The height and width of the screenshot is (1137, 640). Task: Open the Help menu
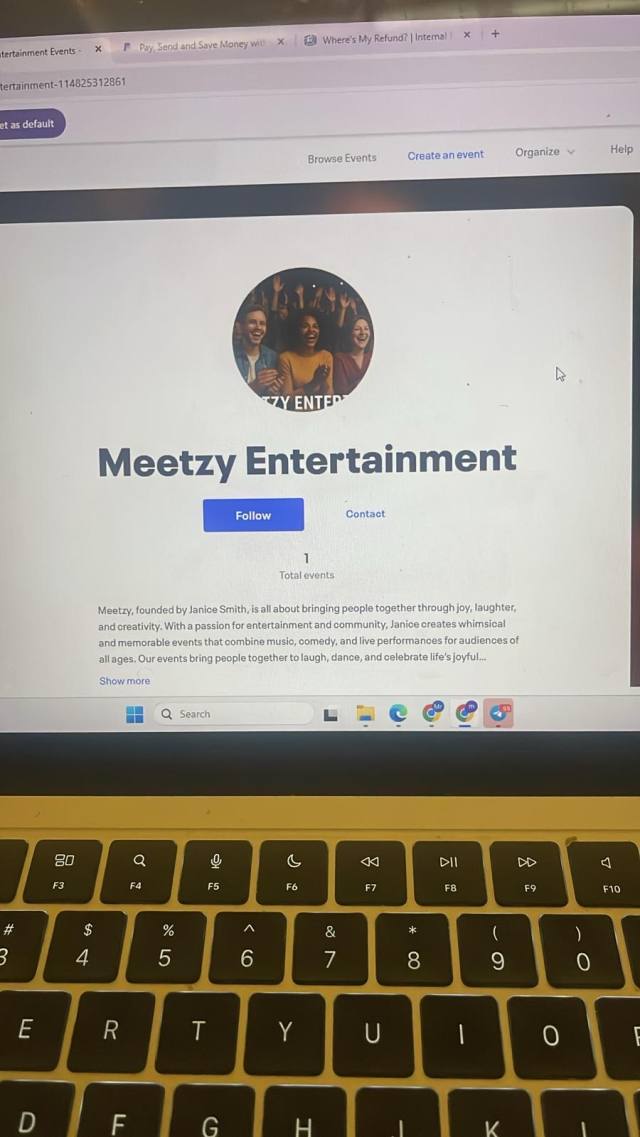tap(621, 149)
